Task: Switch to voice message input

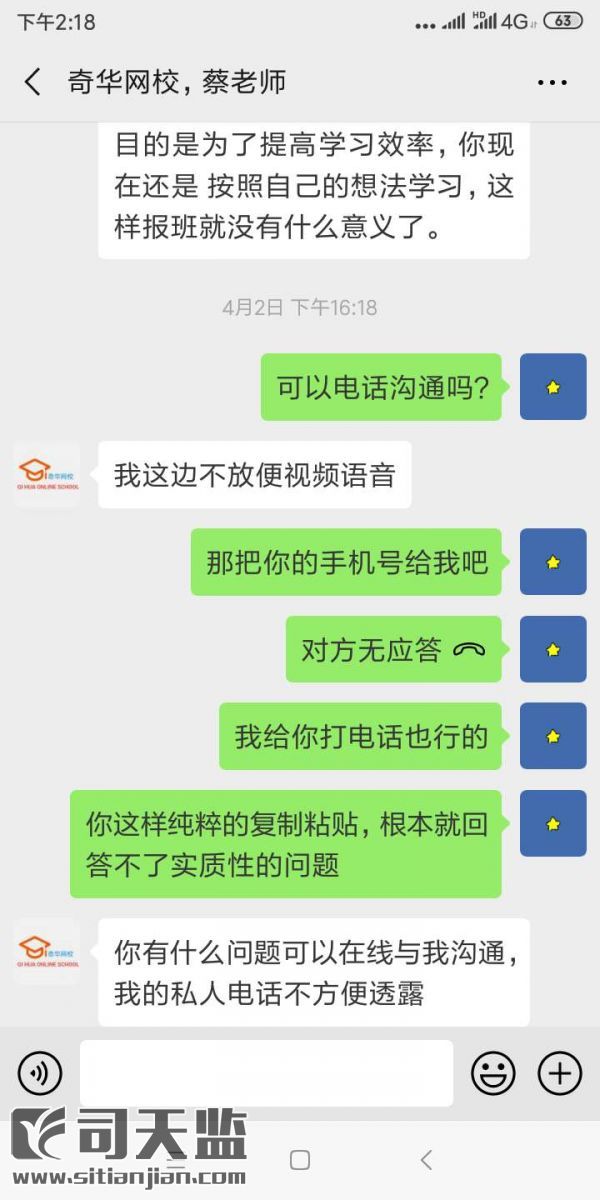Action: (40, 1073)
